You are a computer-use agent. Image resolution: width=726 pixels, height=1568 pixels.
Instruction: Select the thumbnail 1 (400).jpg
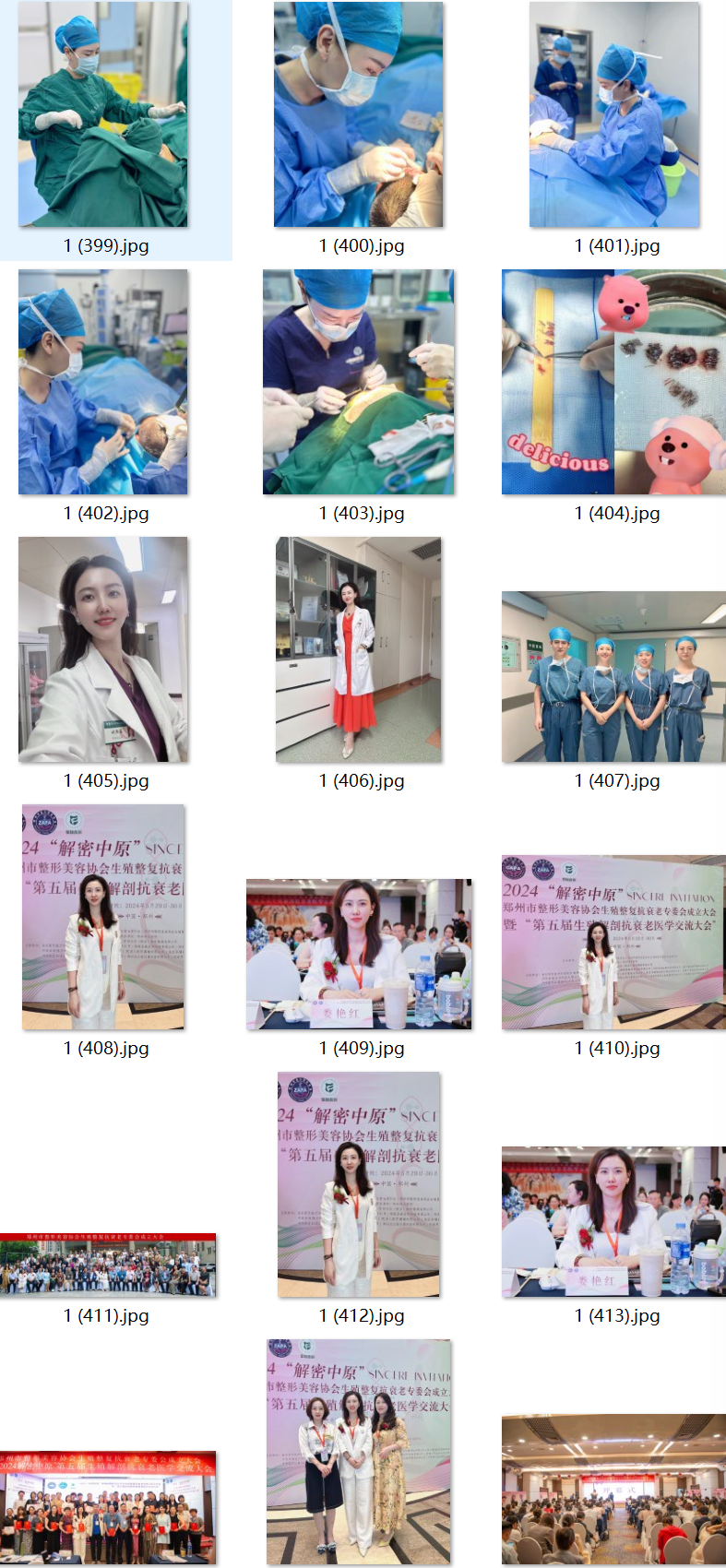[x=359, y=114]
